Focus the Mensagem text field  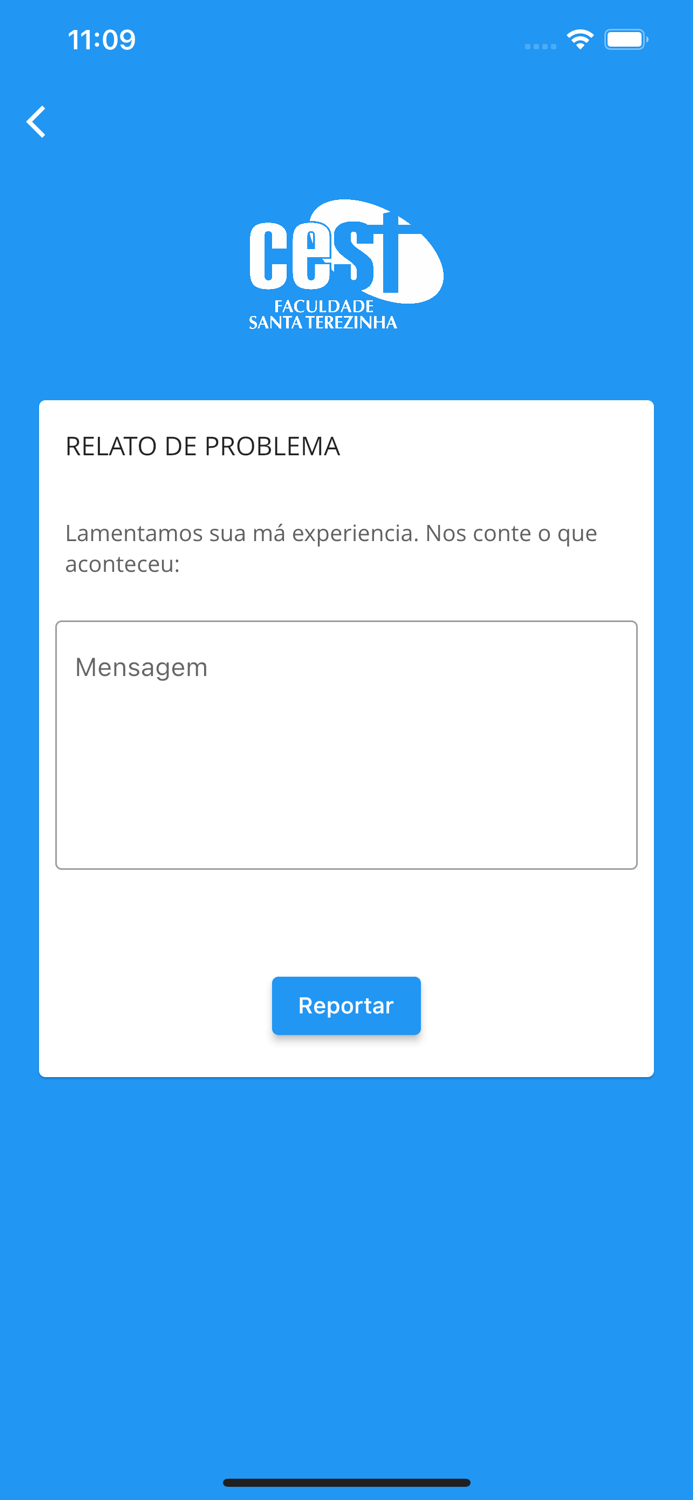346,745
